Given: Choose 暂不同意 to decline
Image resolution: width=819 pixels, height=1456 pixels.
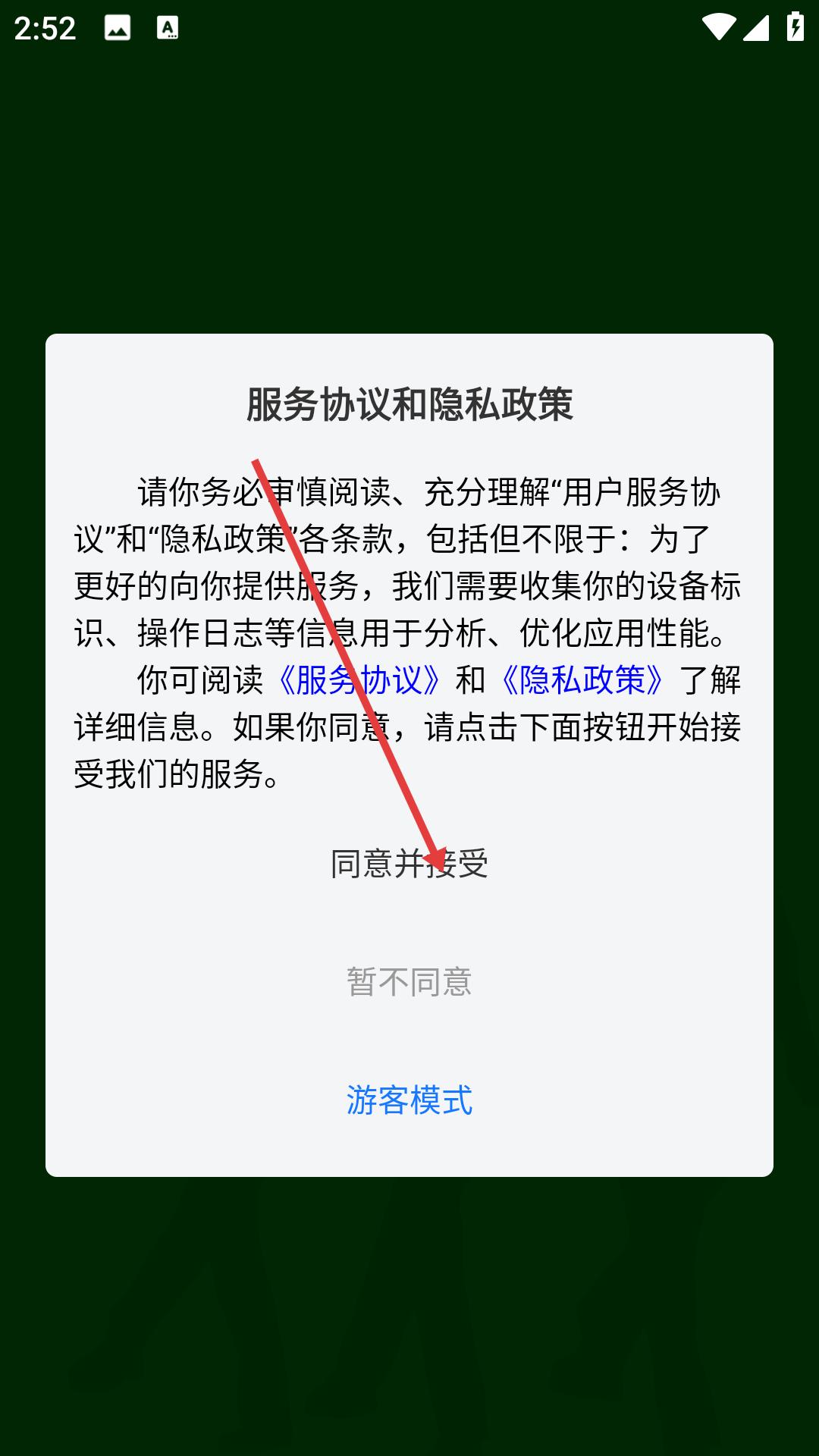Looking at the screenshot, I should coord(409,982).
